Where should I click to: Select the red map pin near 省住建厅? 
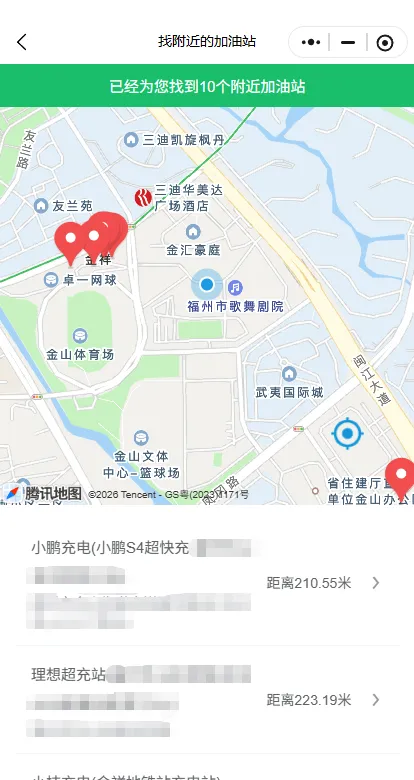pos(401,479)
